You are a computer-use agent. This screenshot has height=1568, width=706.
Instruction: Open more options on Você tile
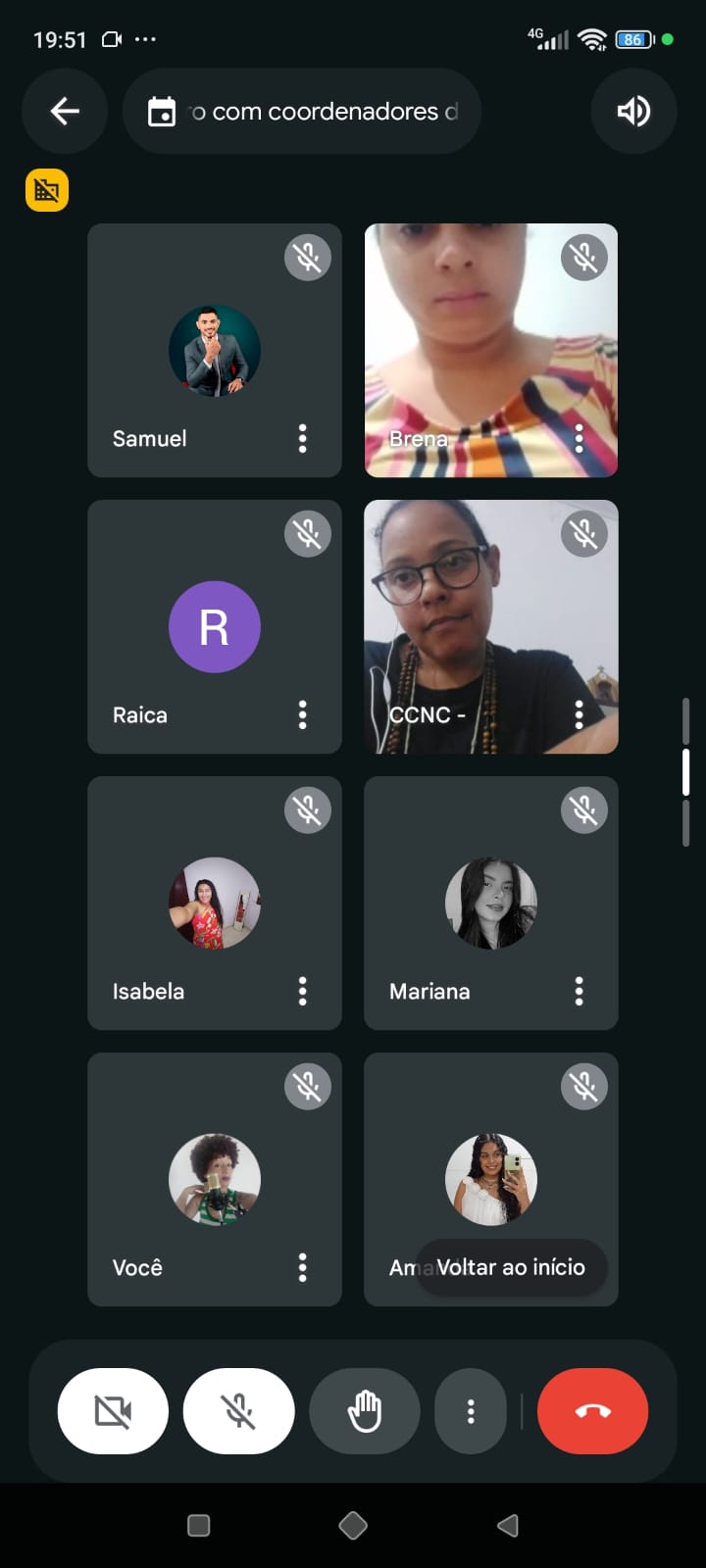pos(302,1267)
